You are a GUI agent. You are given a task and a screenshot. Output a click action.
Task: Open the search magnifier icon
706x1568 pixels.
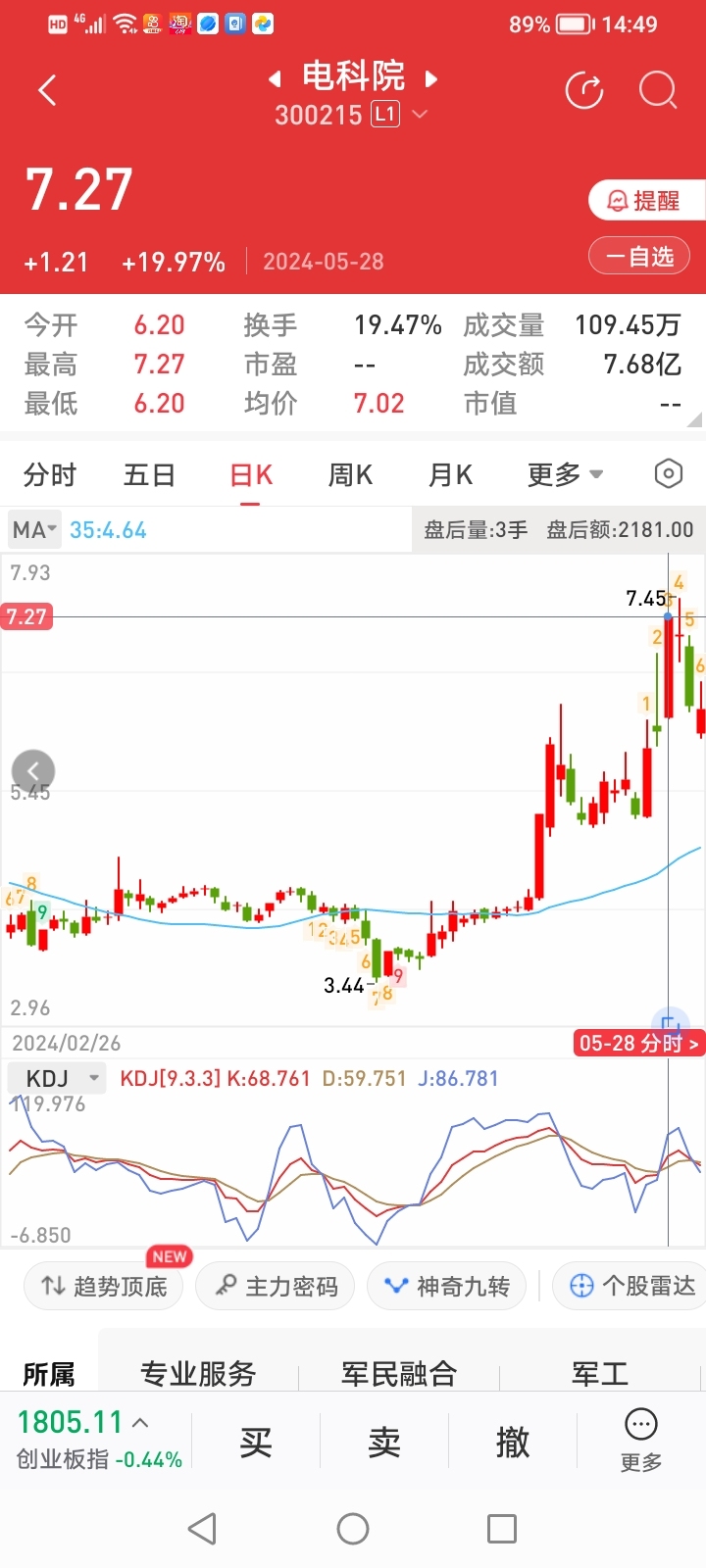658,91
